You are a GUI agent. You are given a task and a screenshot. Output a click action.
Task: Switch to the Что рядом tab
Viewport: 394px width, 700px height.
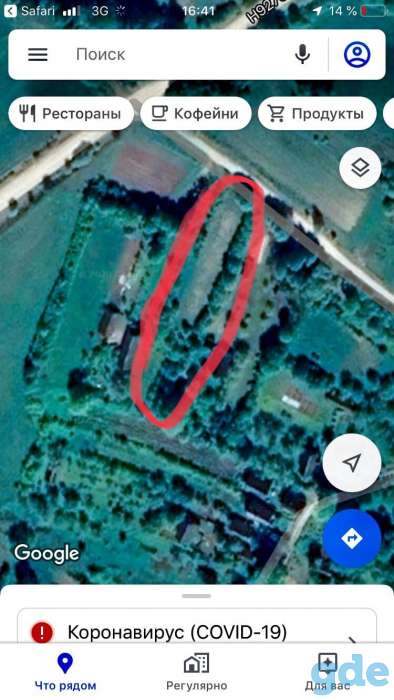(x=65, y=671)
